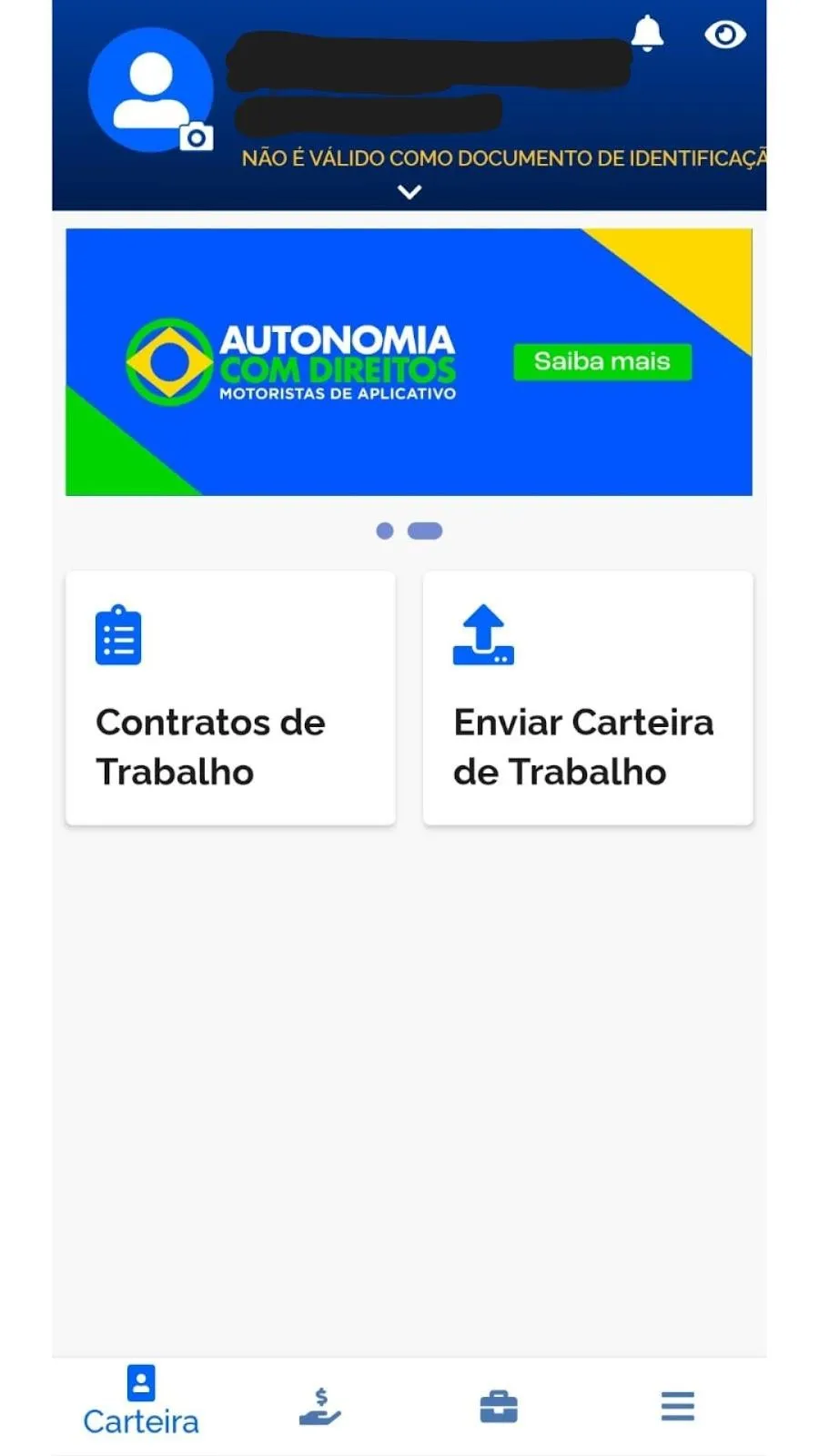Switch to the benefits hand-and-dollar tab
Screen dimensions: 819x1456
click(x=319, y=1406)
